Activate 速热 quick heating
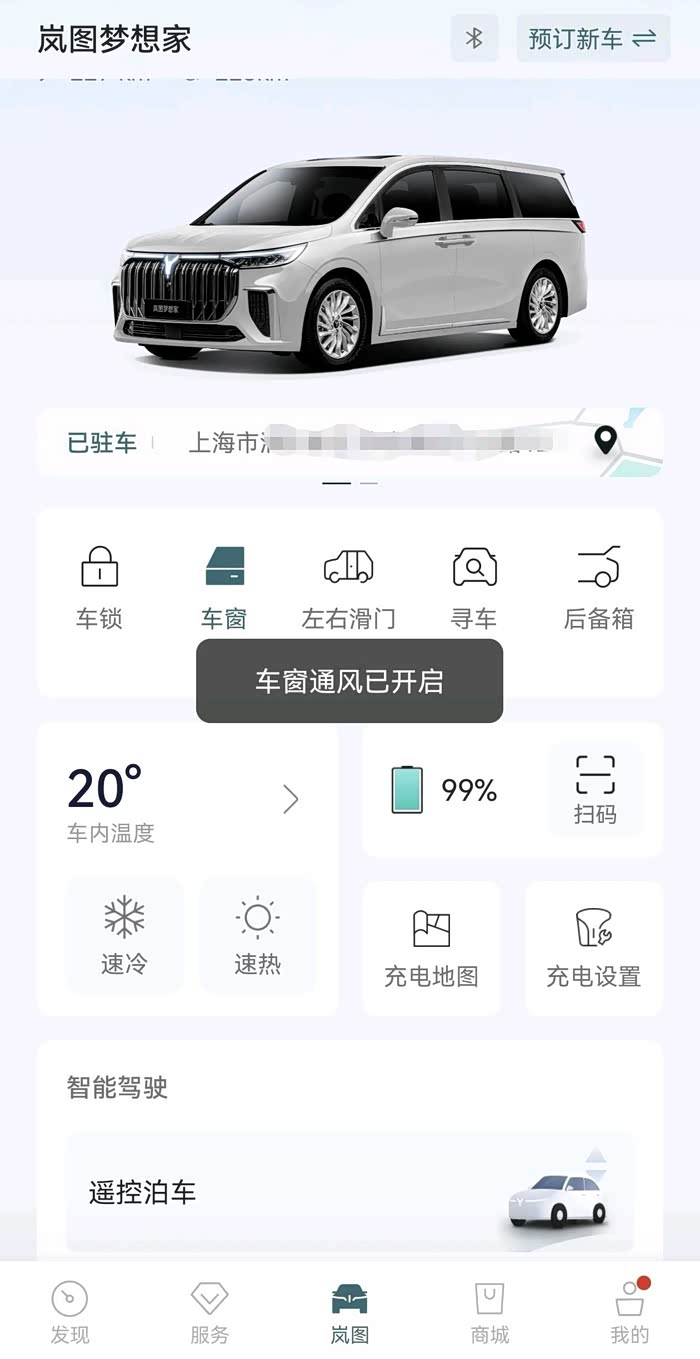The width and height of the screenshot is (700, 1359). click(x=257, y=935)
